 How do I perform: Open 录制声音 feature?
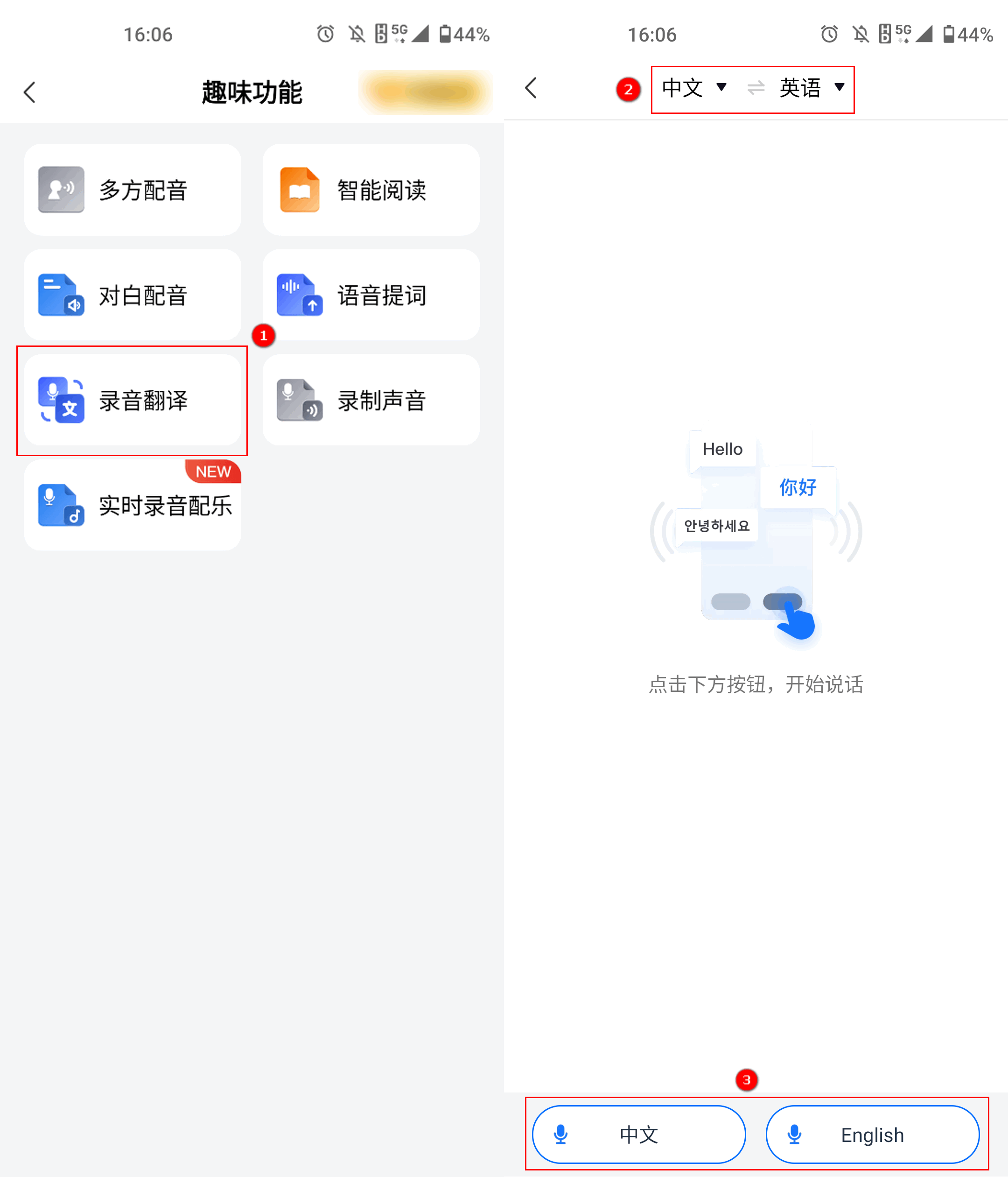click(371, 401)
